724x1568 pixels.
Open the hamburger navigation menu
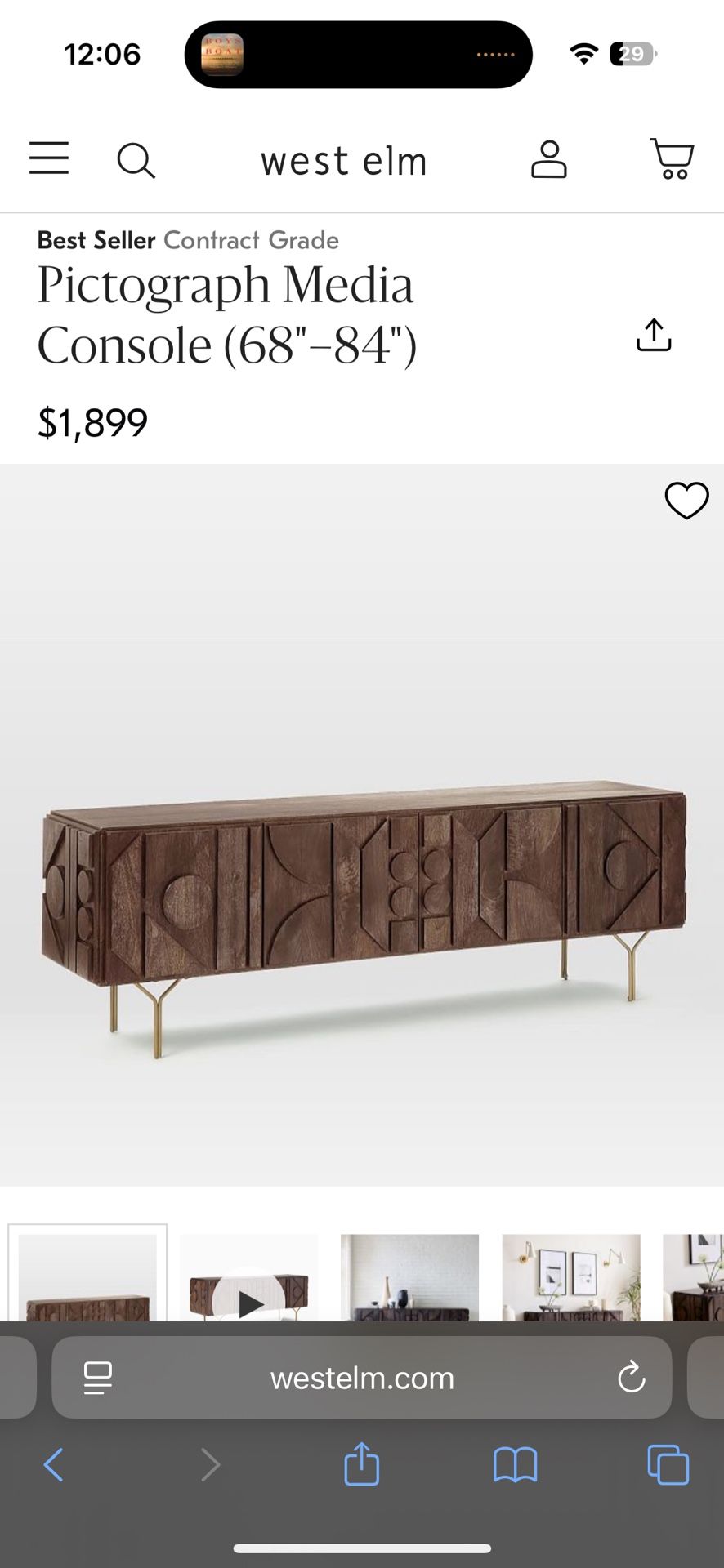click(x=49, y=160)
